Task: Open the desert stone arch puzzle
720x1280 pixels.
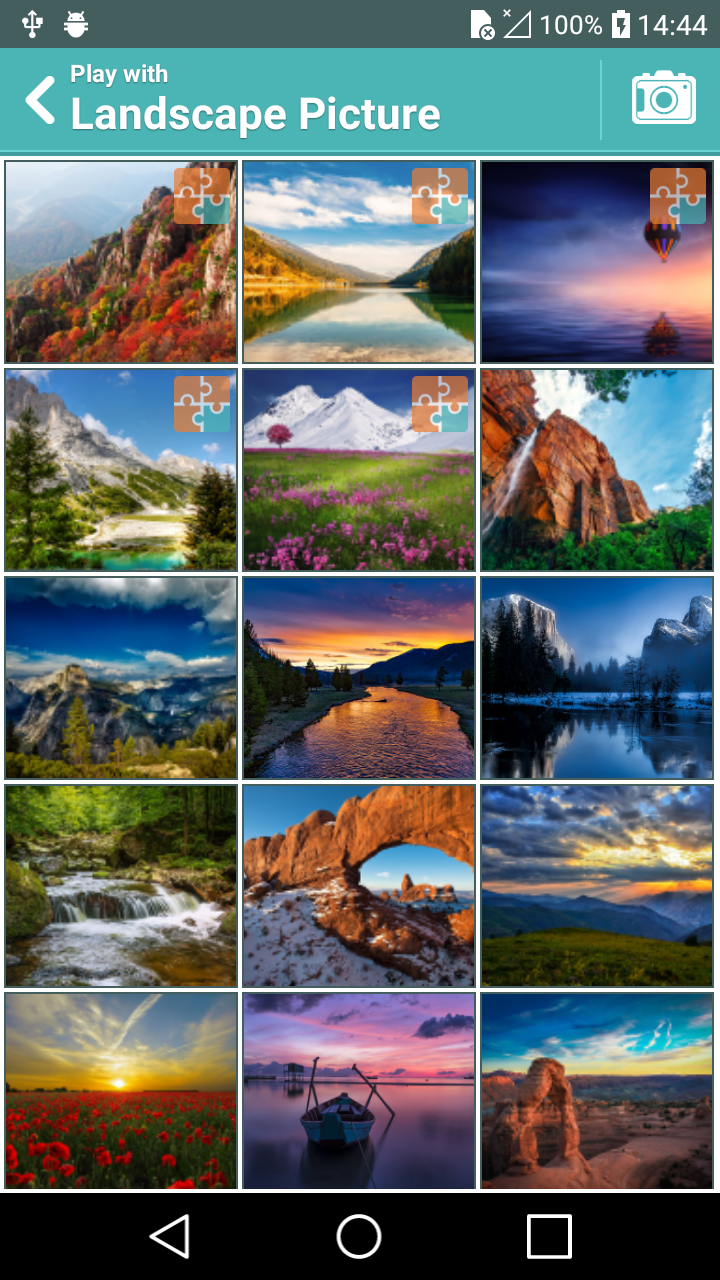Action: coord(358,885)
